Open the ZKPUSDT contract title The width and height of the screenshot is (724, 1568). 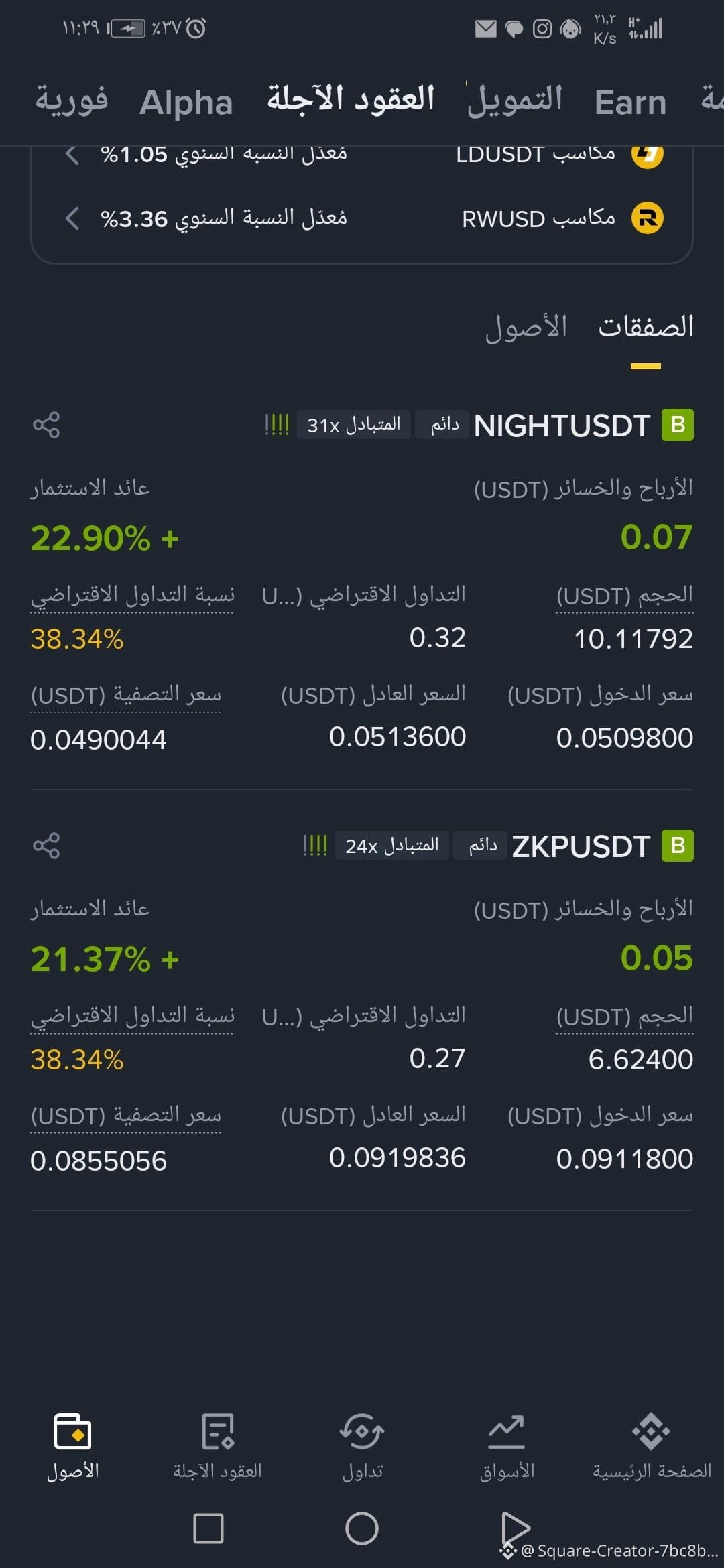point(581,846)
